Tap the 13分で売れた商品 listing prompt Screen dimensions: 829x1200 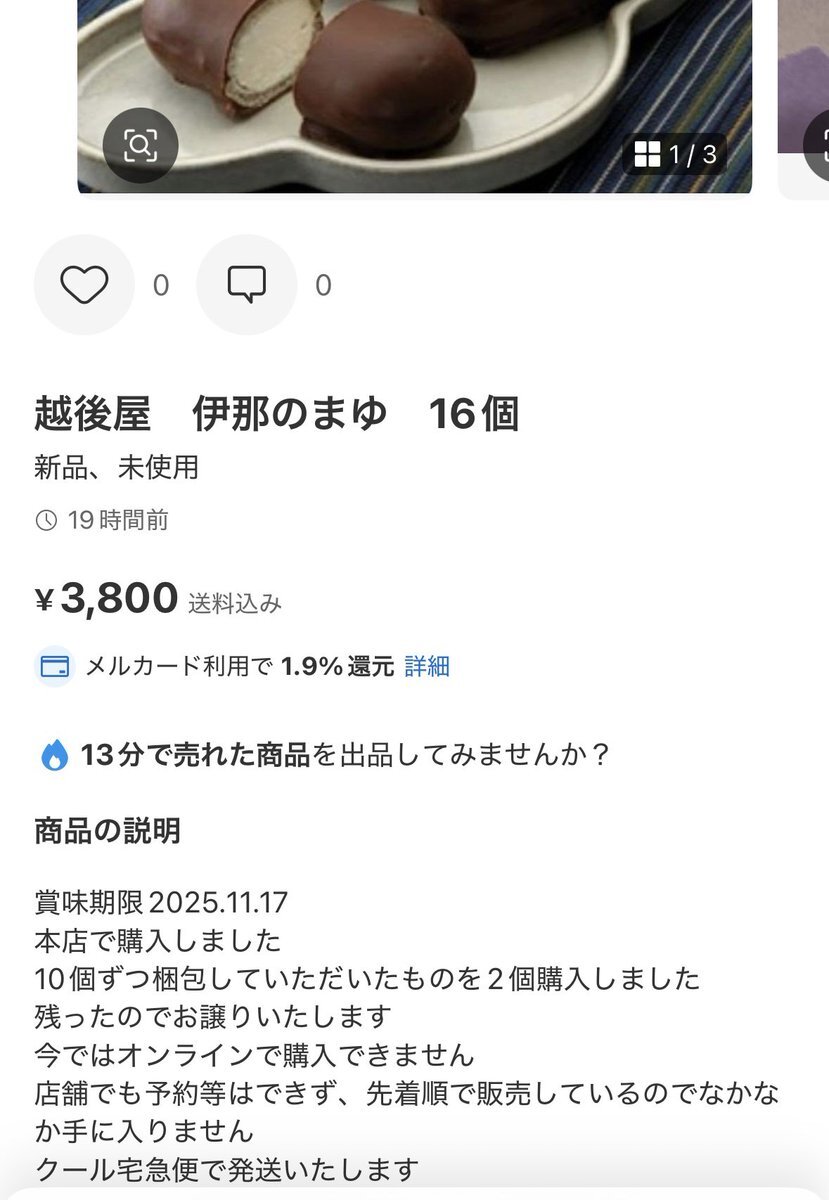[326, 755]
